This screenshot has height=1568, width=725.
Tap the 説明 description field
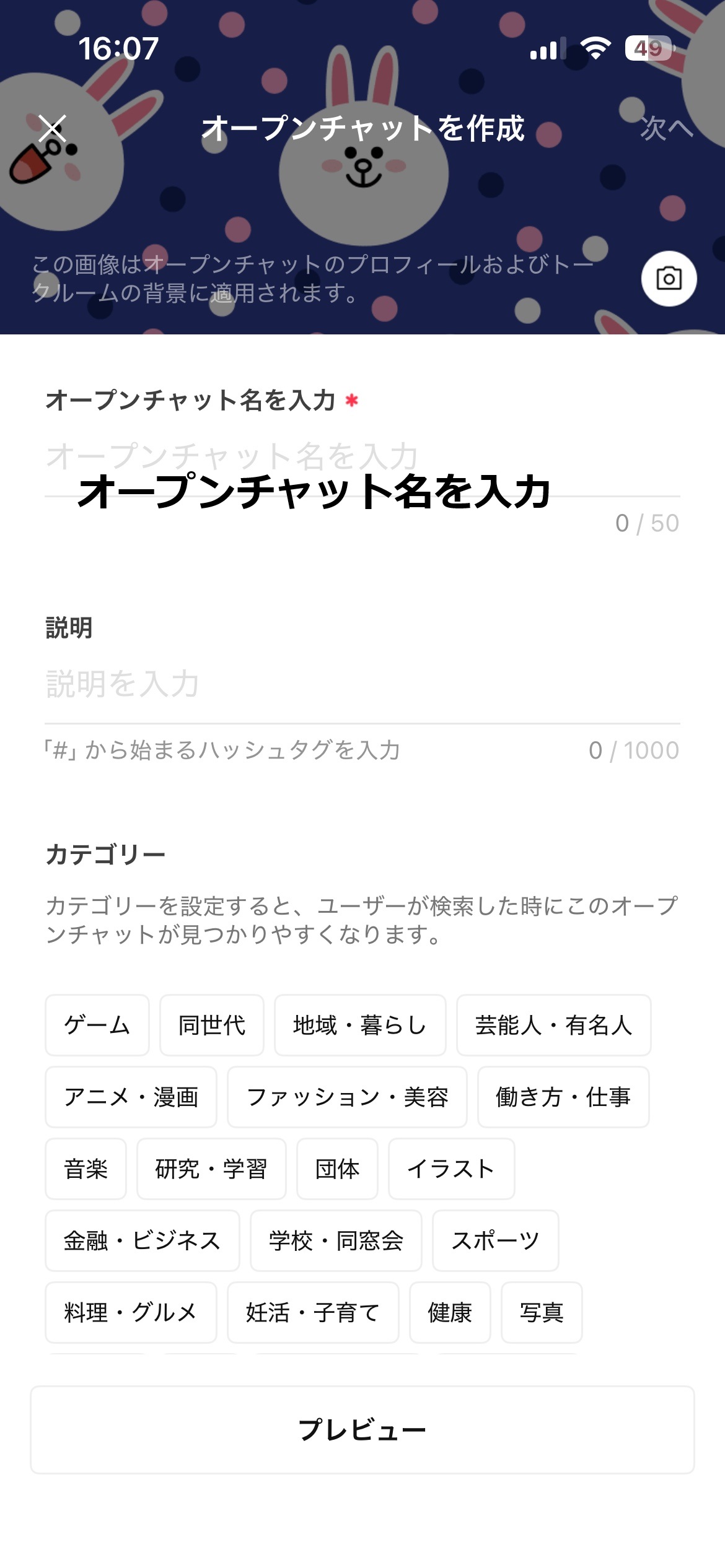[x=362, y=684]
